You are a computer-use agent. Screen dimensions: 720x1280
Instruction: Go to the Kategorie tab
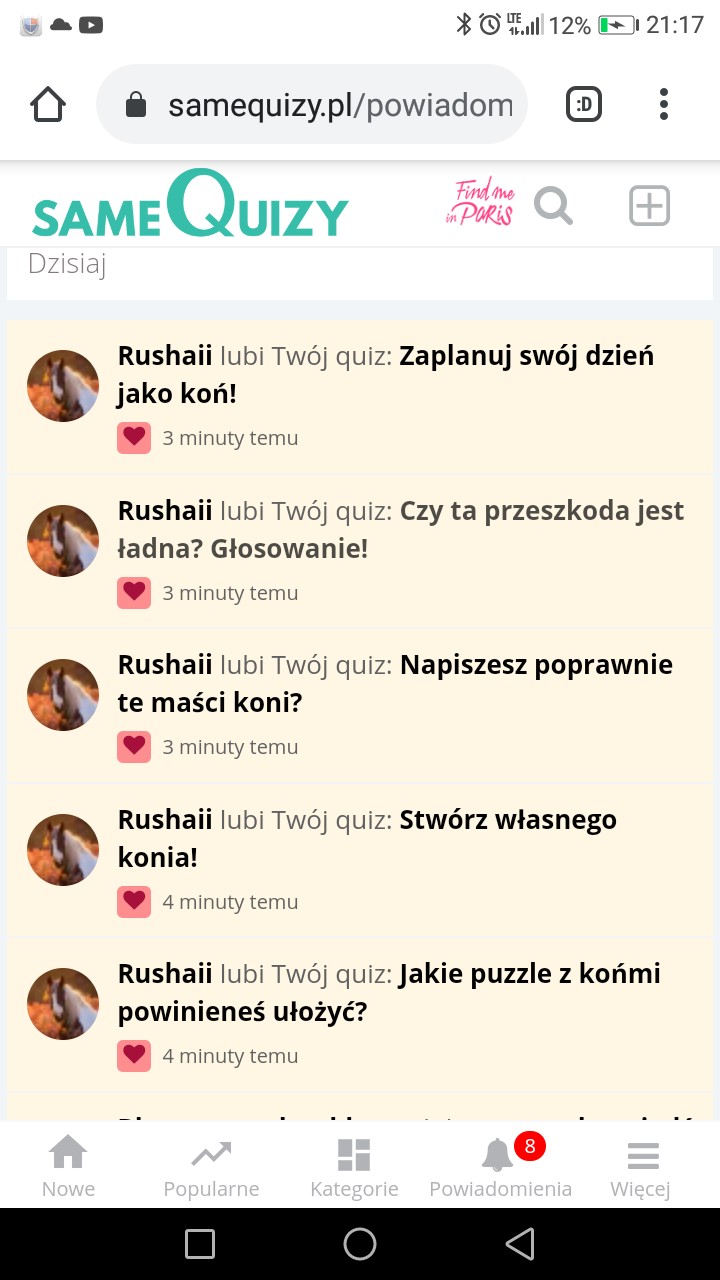point(354,1166)
